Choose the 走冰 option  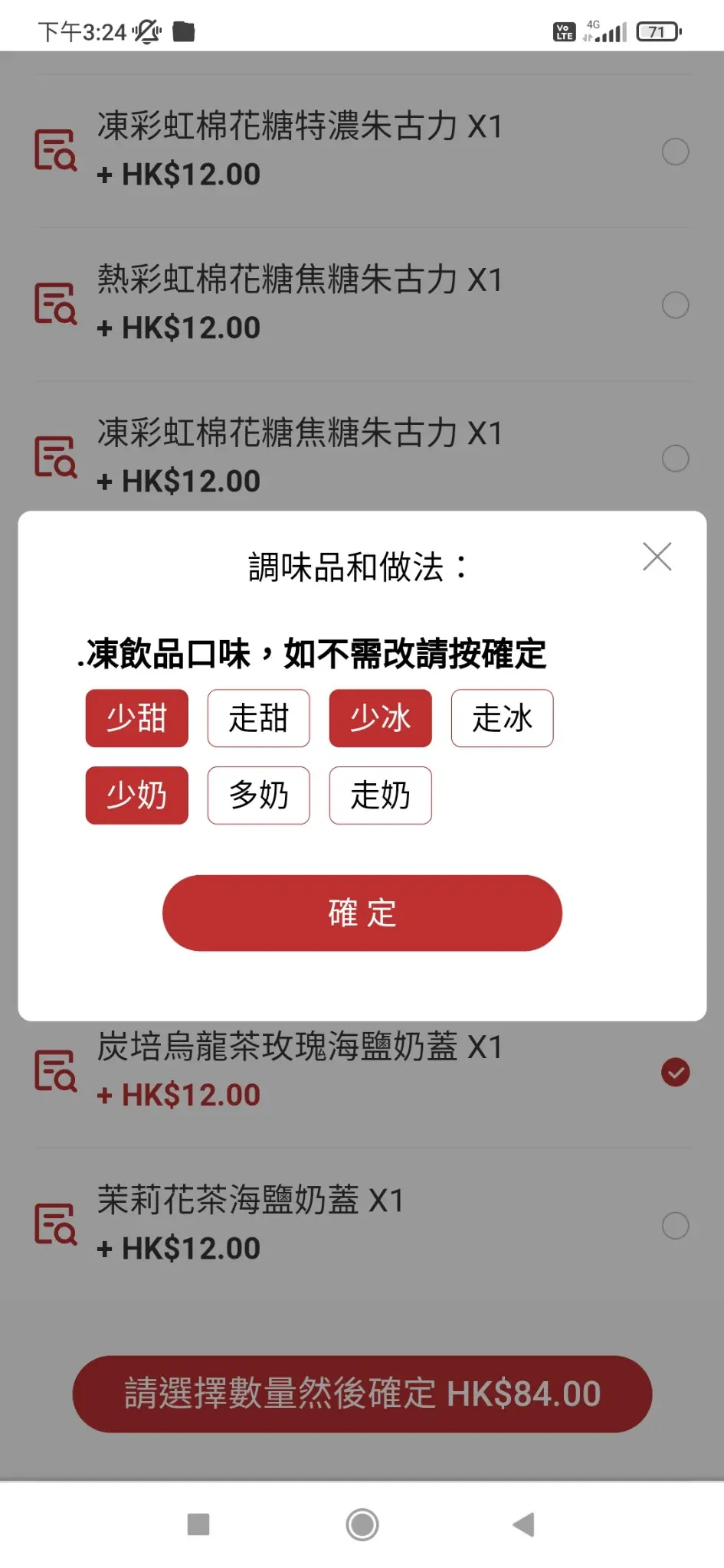(x=502, y=718)
